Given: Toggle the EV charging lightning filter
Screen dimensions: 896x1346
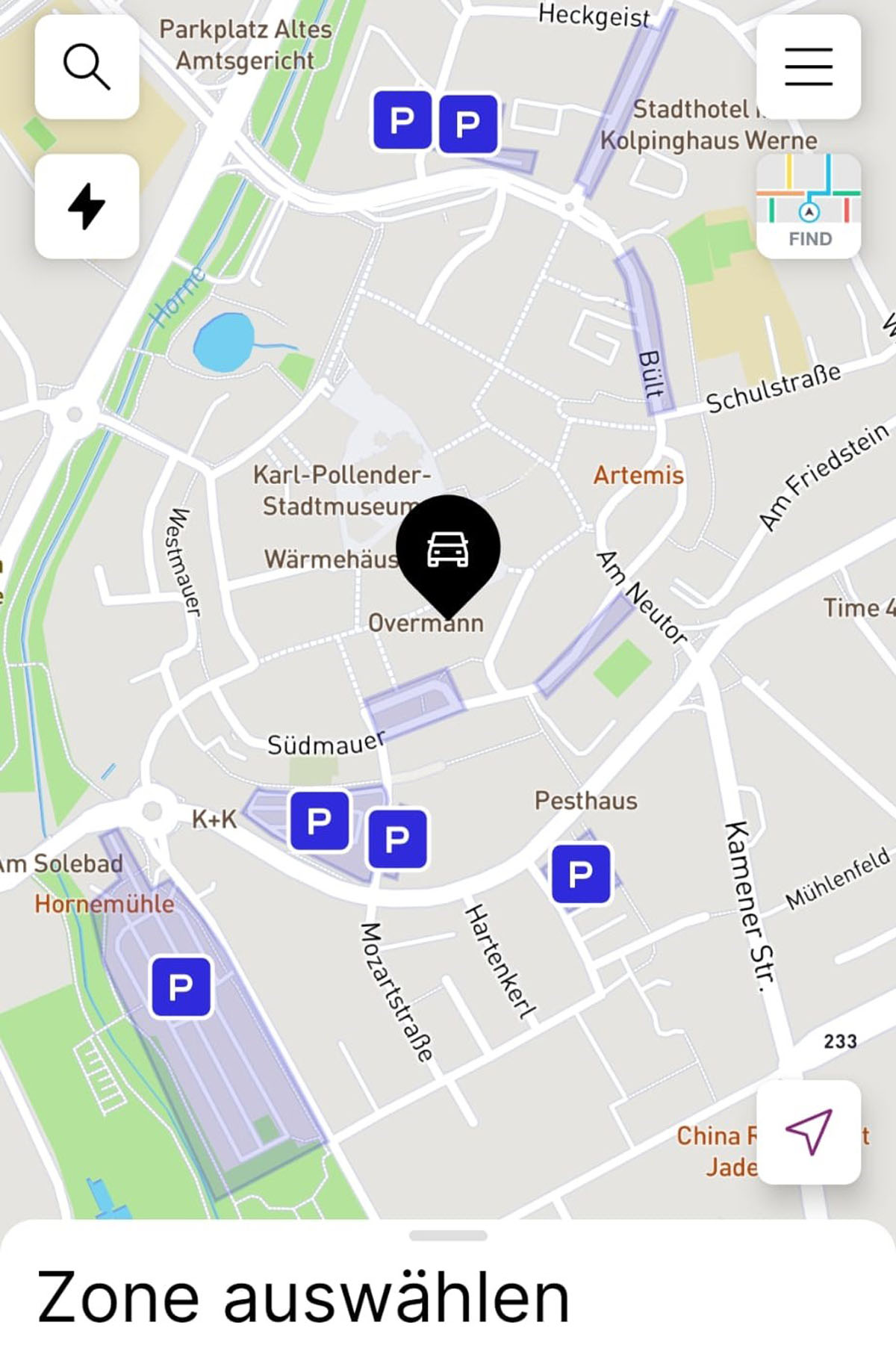Looking at the screenshot, I should [x=85, y=203].
